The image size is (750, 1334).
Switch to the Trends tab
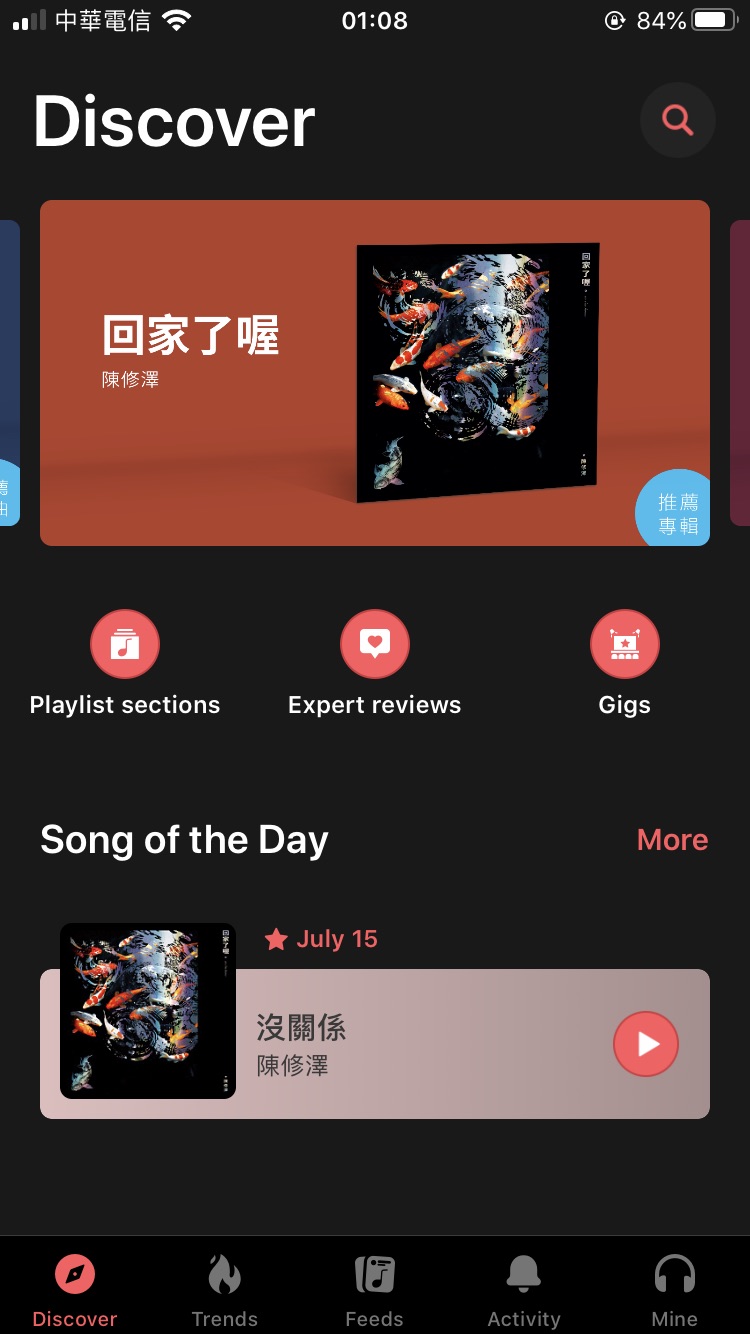pyautogui.click(x=225, y=1290)
